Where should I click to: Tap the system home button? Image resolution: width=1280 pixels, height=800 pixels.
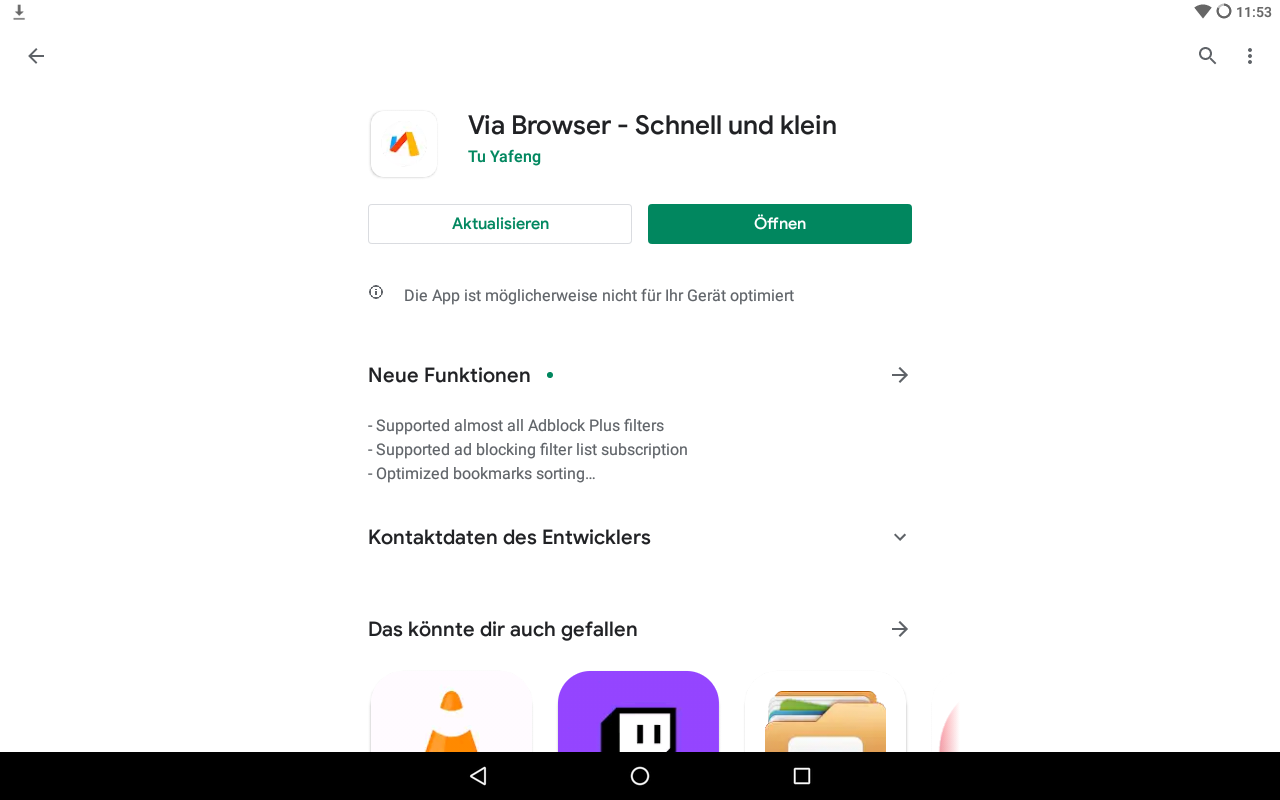click(640, 776)
